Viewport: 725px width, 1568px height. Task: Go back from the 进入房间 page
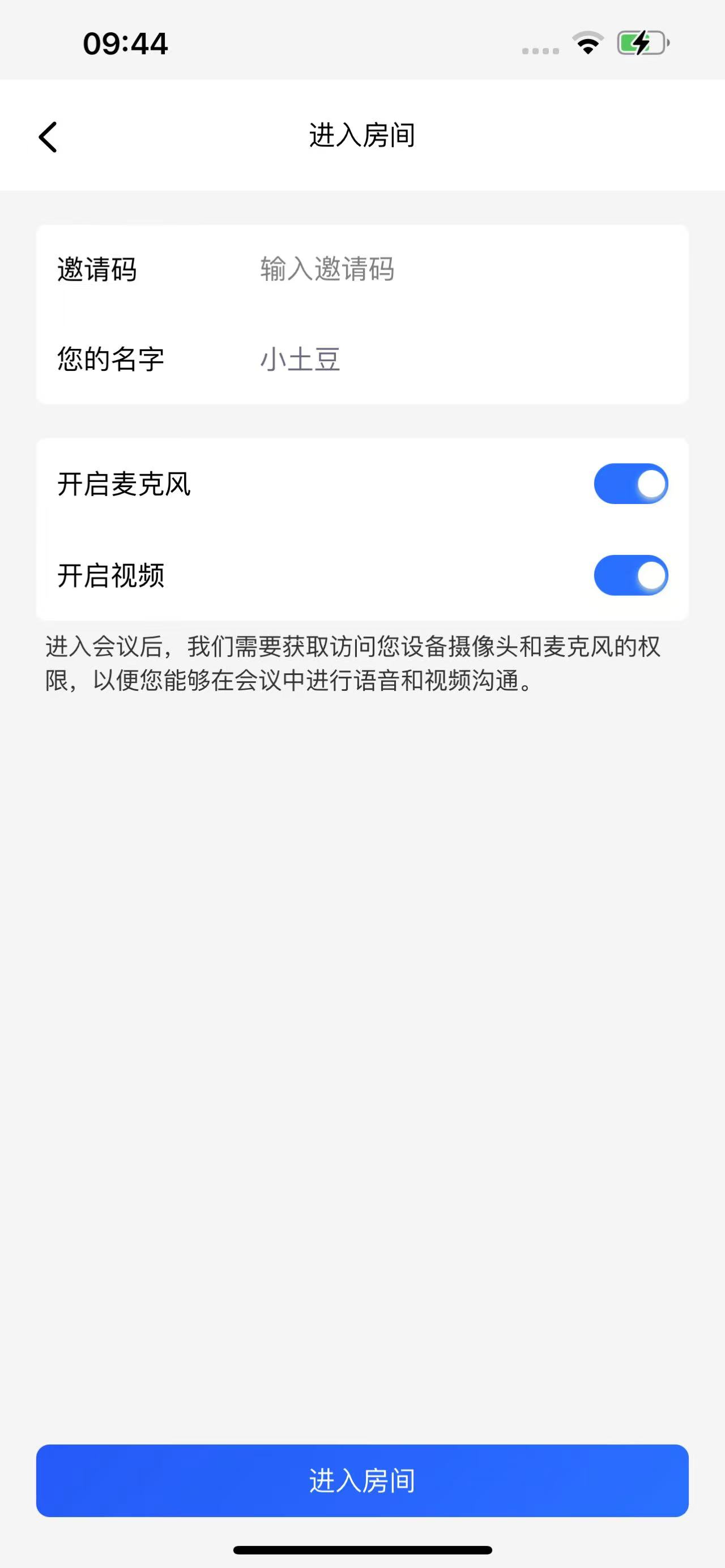(48, 136)
